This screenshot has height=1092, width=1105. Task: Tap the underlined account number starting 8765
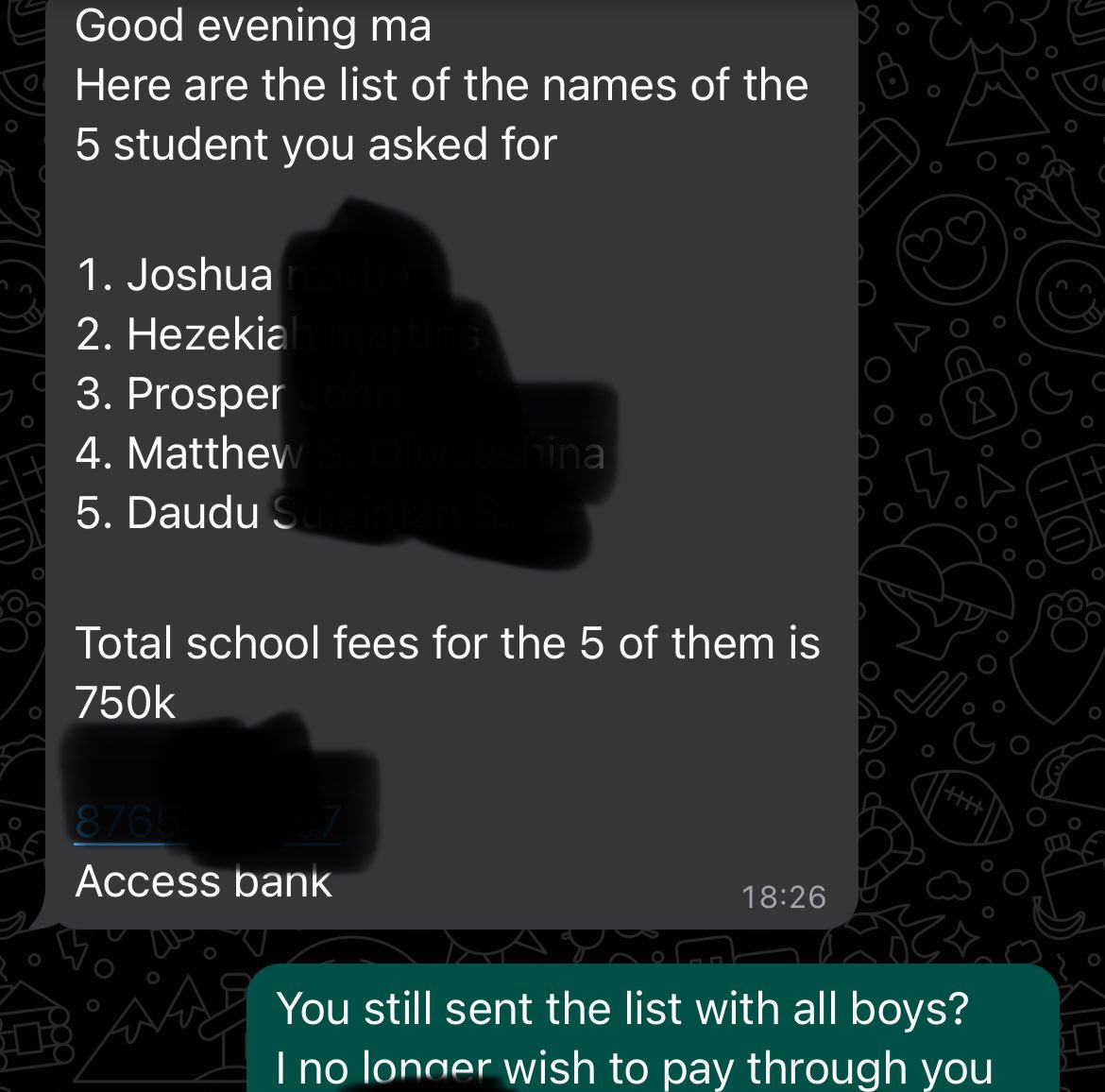[x=206, y=822]
